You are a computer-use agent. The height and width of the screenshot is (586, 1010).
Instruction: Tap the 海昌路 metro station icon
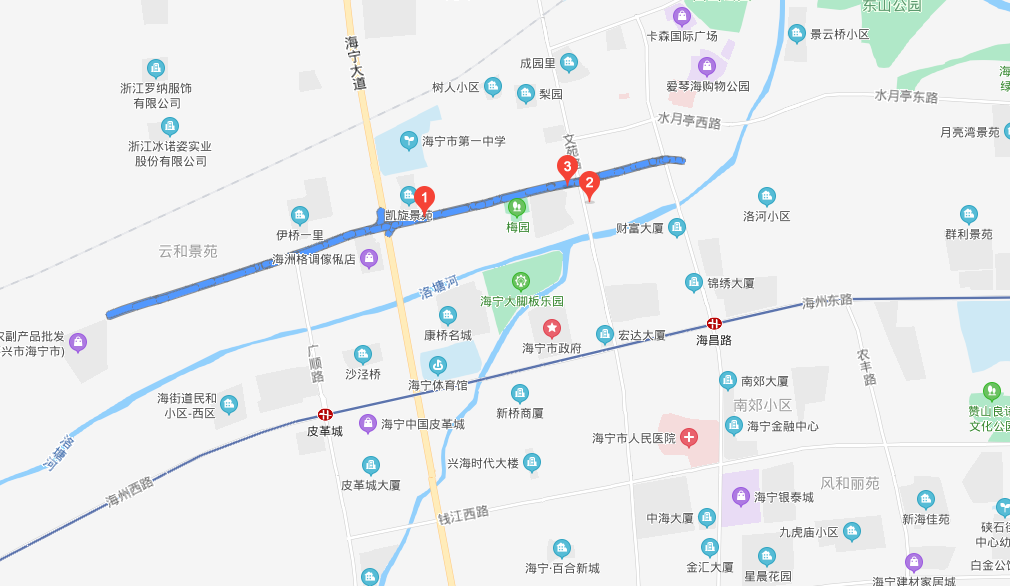[714, 323]
